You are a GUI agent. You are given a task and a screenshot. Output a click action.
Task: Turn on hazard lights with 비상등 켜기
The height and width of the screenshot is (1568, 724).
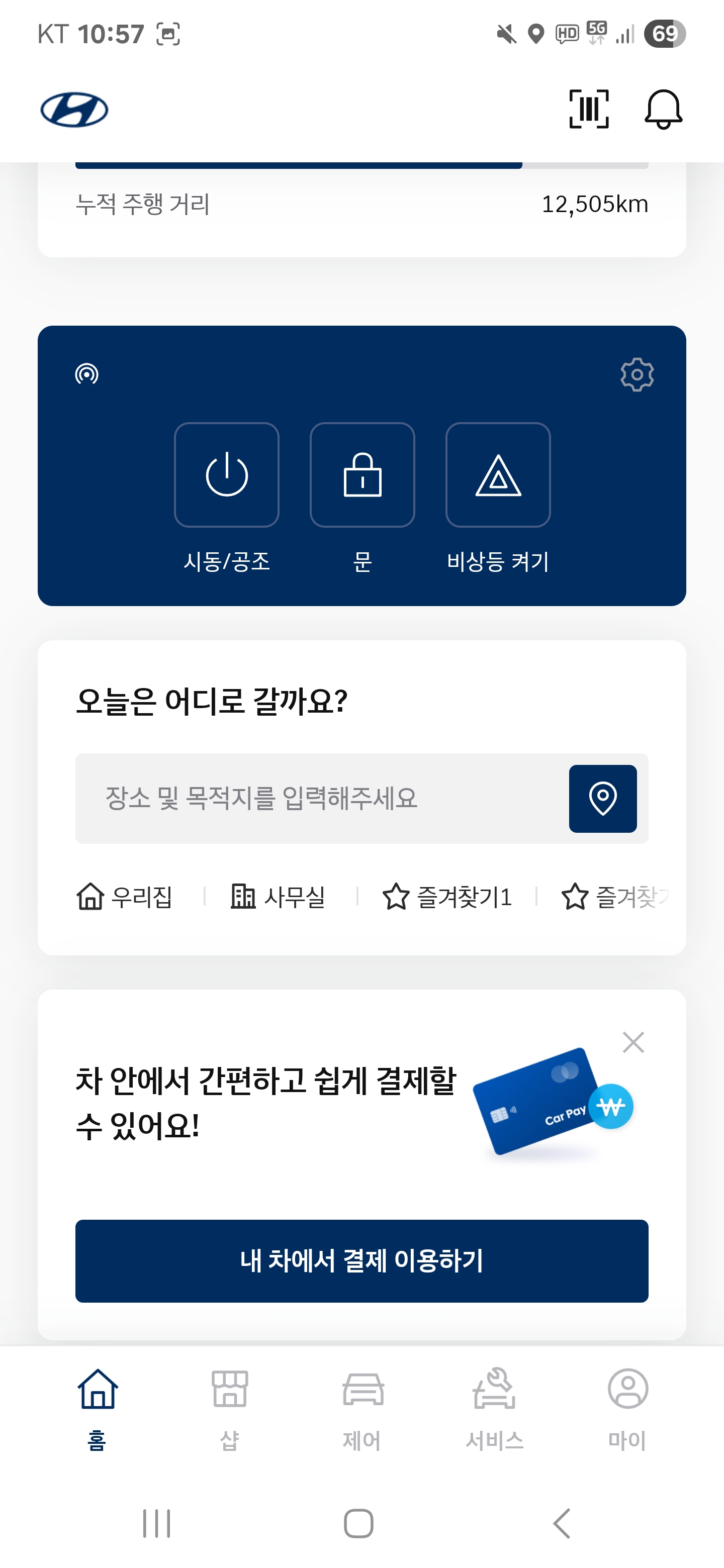(498, 475)
